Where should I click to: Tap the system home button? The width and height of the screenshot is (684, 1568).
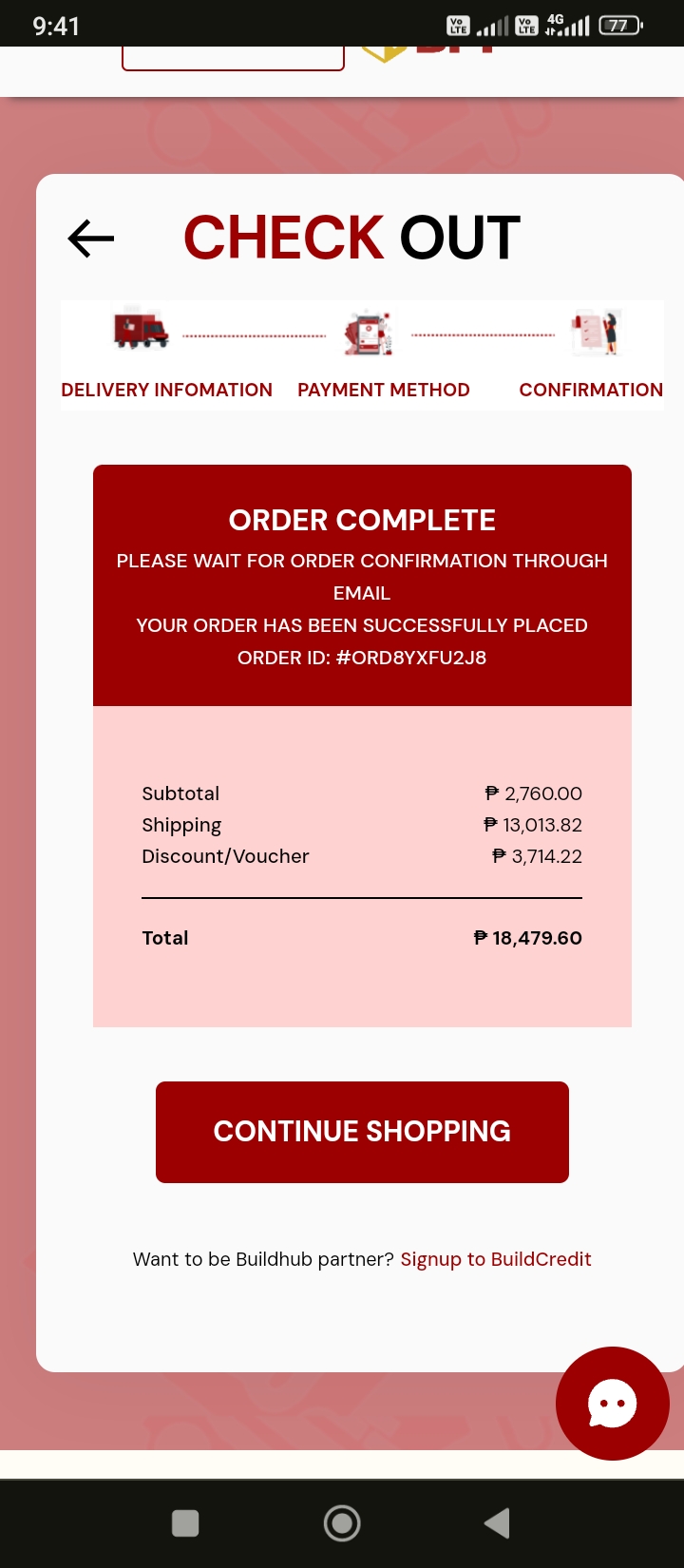(342, 1523)
